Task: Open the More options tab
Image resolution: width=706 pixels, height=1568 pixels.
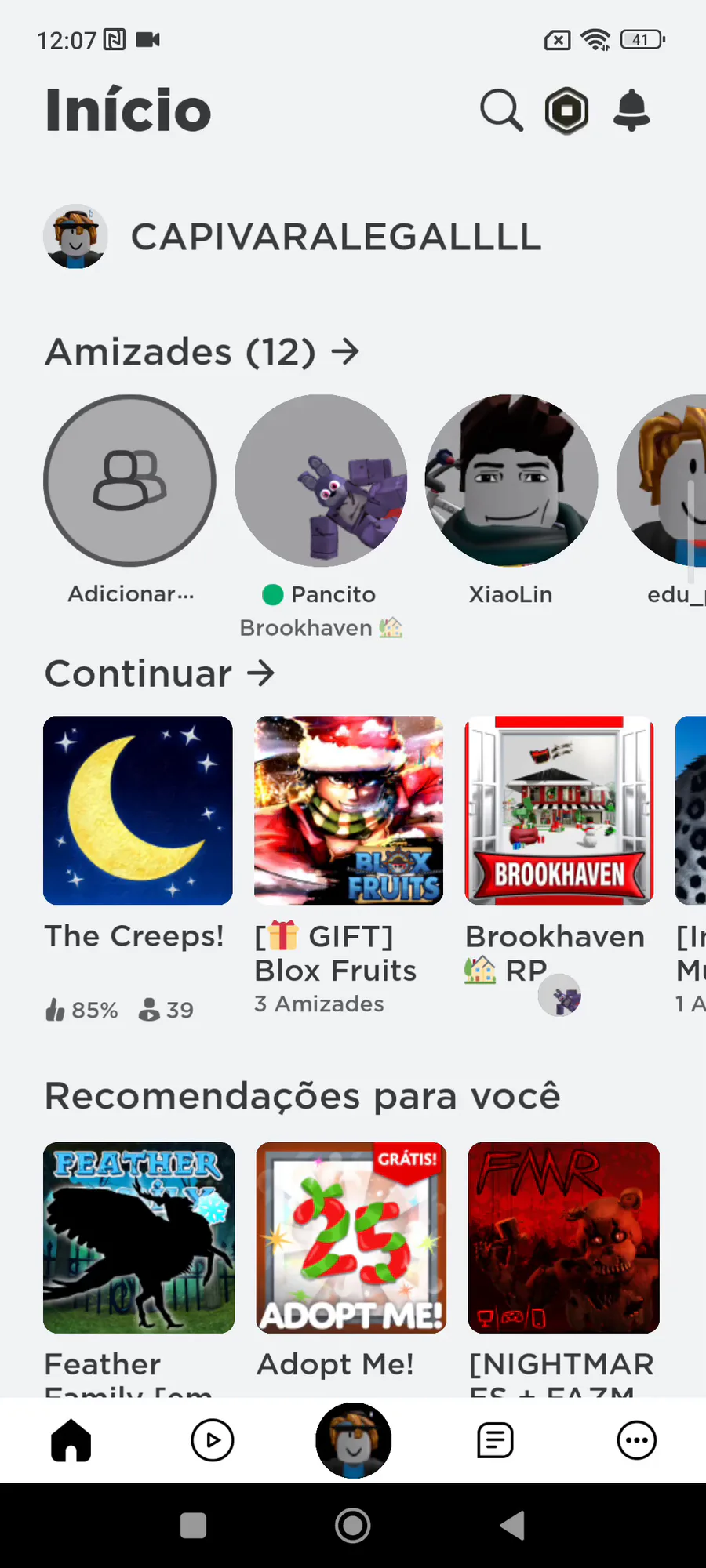Action: point(636,1440)
